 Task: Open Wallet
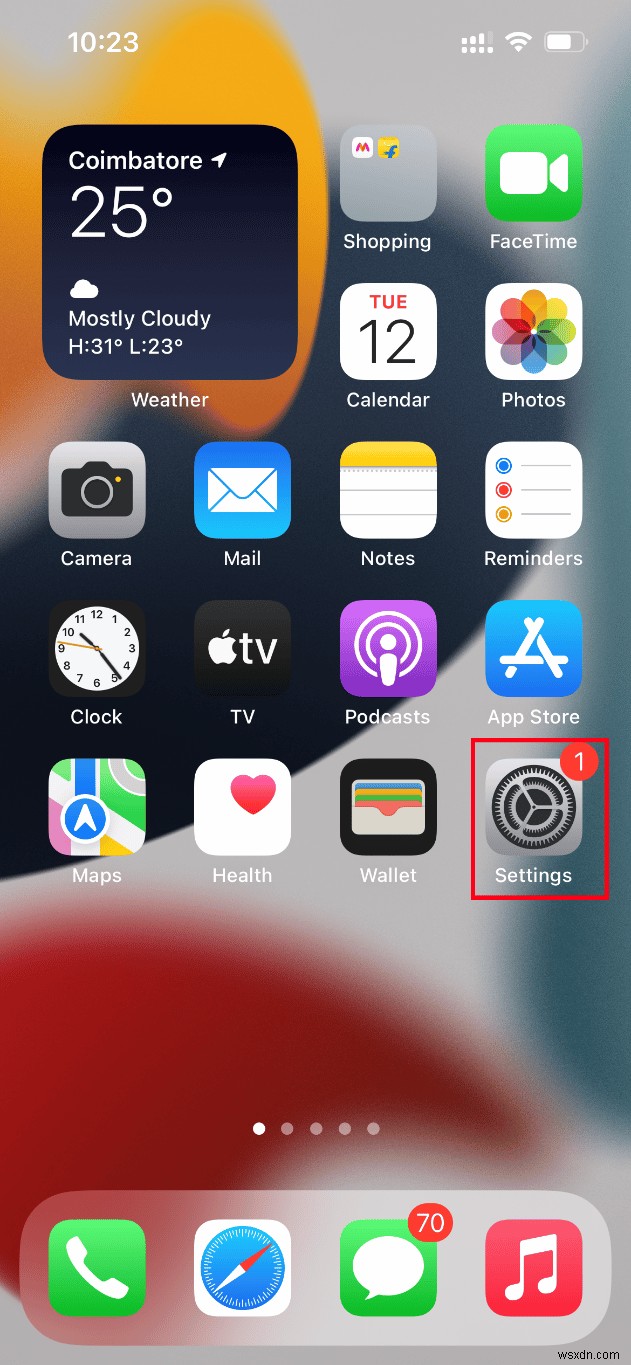(x=388, y=808)
